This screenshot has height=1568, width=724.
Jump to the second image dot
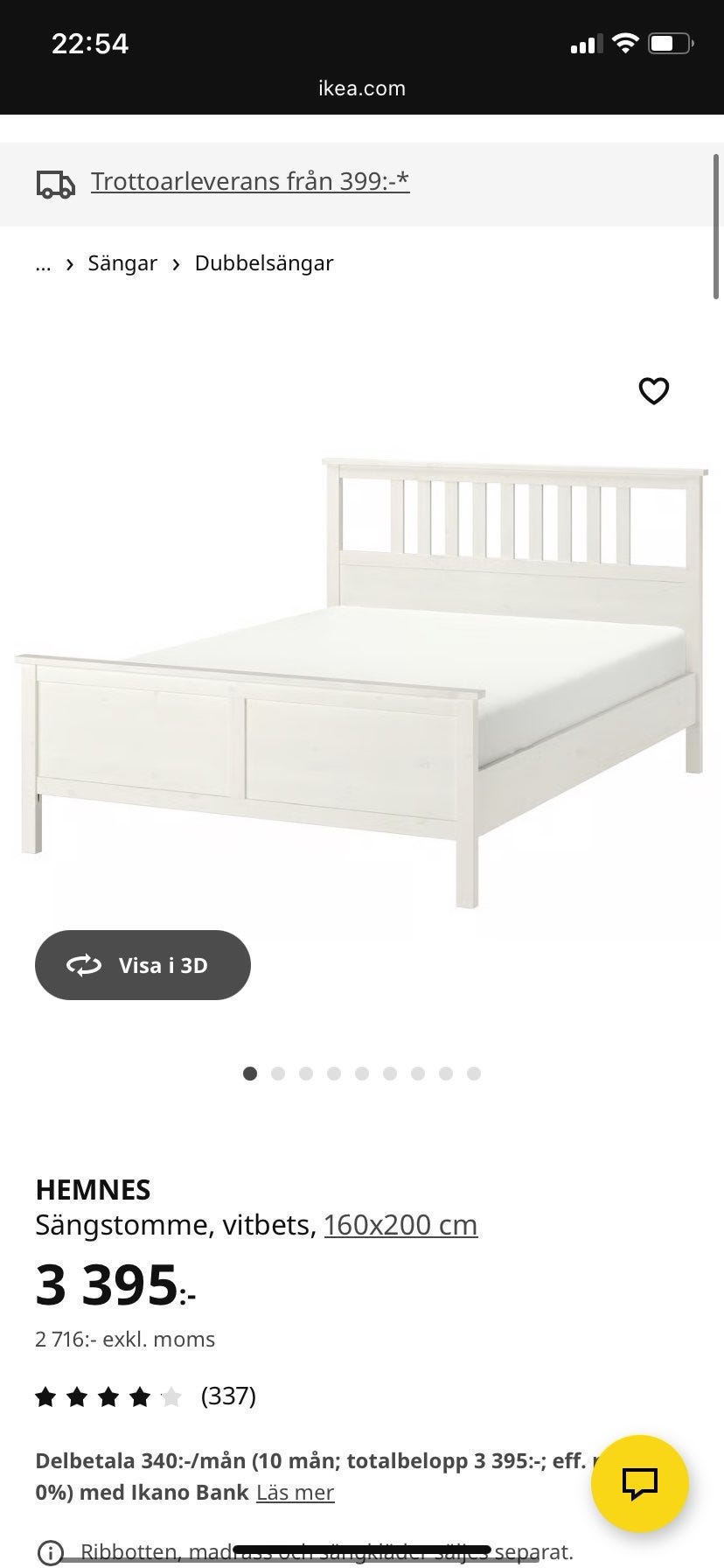(x=278, y=1074)
